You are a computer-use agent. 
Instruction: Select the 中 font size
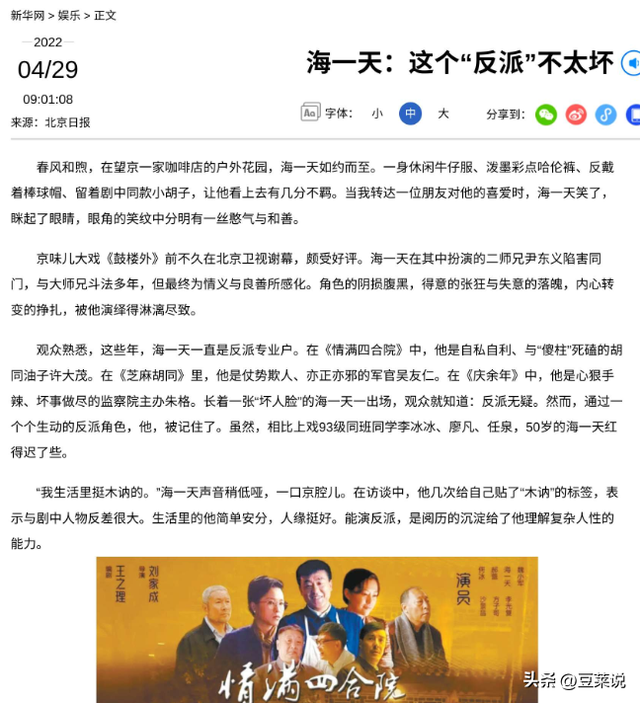coord(410,114)
